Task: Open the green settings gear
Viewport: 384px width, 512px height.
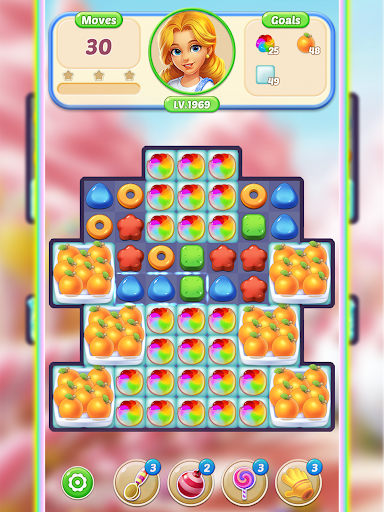Action: pos(77,482)
